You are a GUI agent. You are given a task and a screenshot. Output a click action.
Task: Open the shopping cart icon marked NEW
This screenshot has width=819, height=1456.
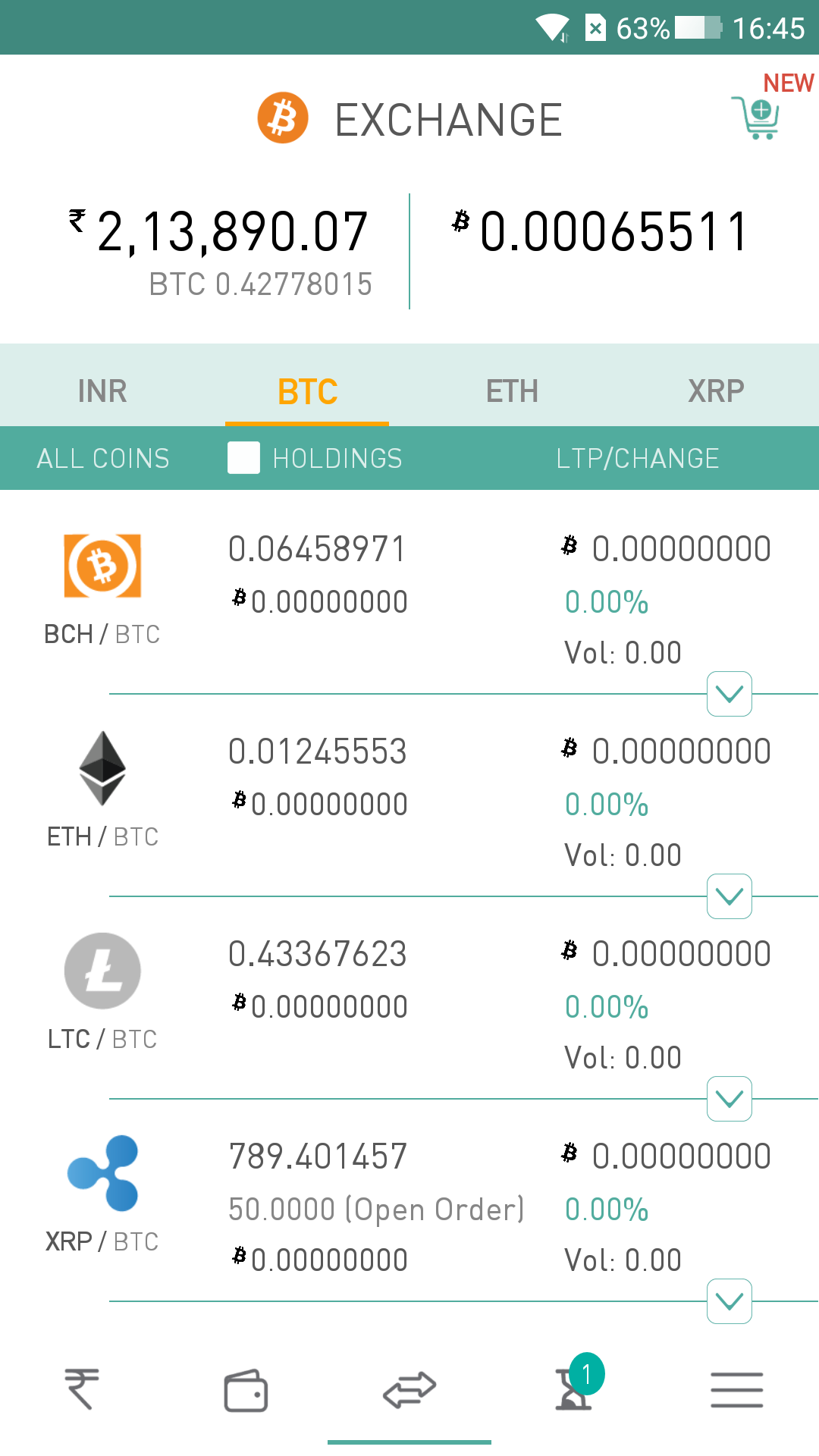tap(756, 117)
